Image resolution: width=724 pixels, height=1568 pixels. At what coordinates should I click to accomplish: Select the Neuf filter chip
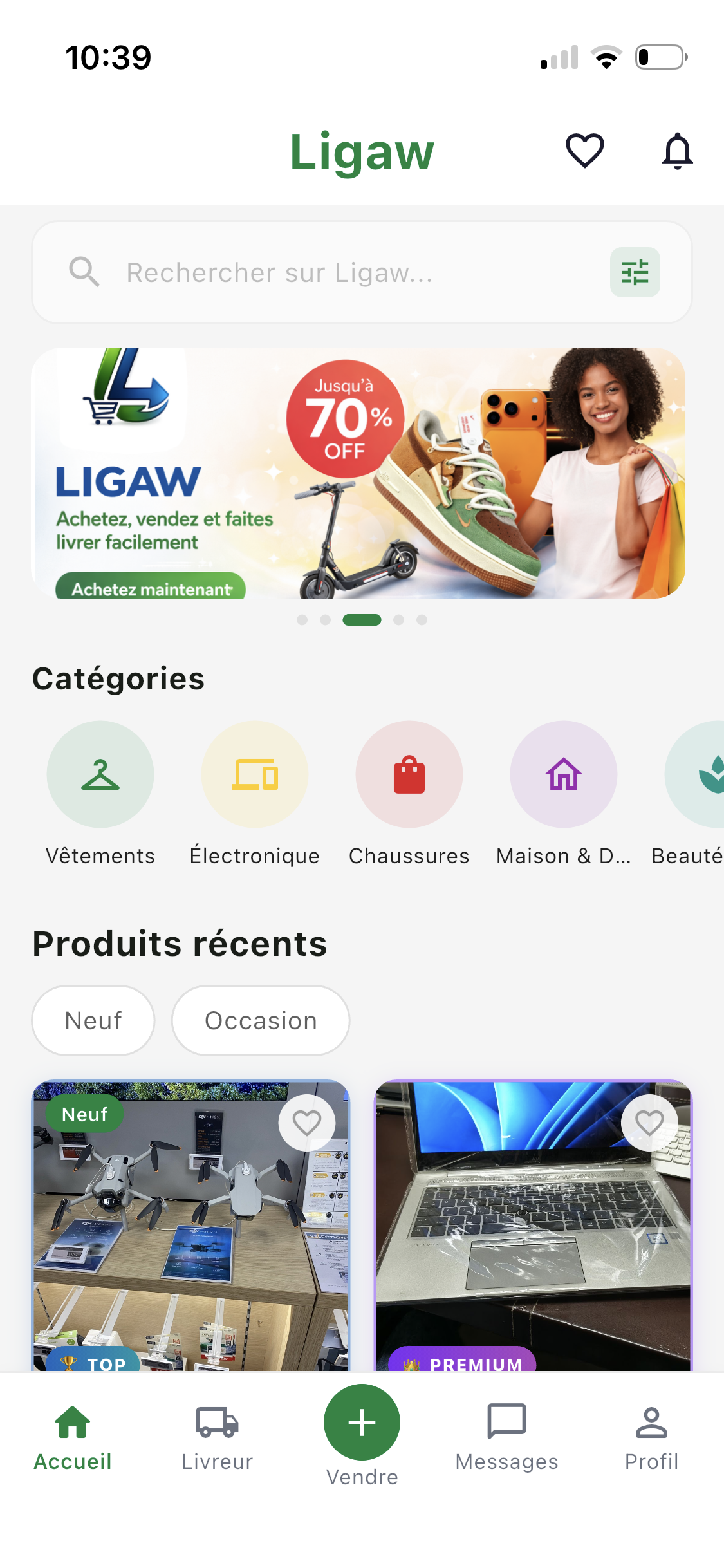click(92, 1020)
